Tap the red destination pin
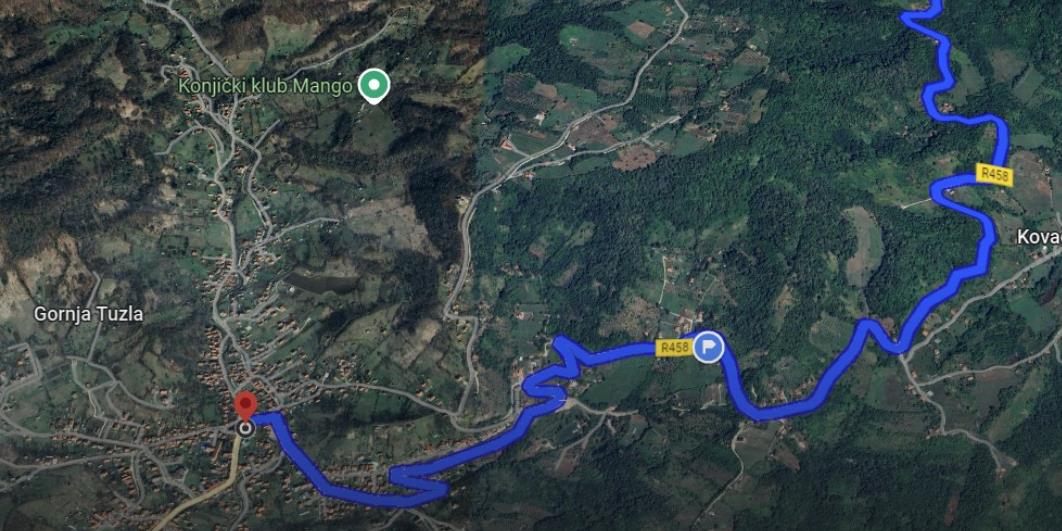This screenshot has width=1062, height=531. [245, 407]
